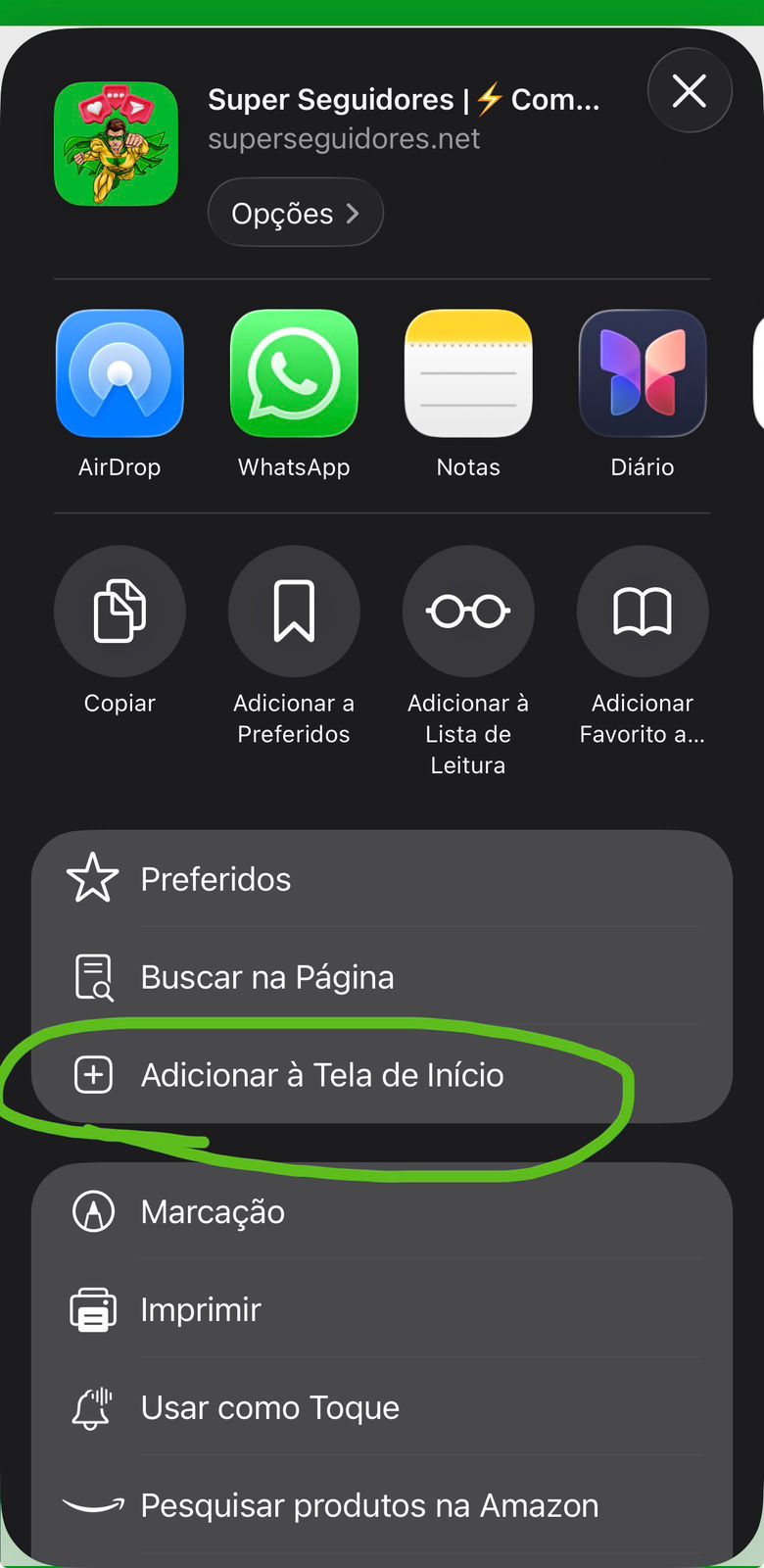Tap Adicionar à Tela de Início
Viewport: 764px width, 1568px height.
(x=382, y=1075)
